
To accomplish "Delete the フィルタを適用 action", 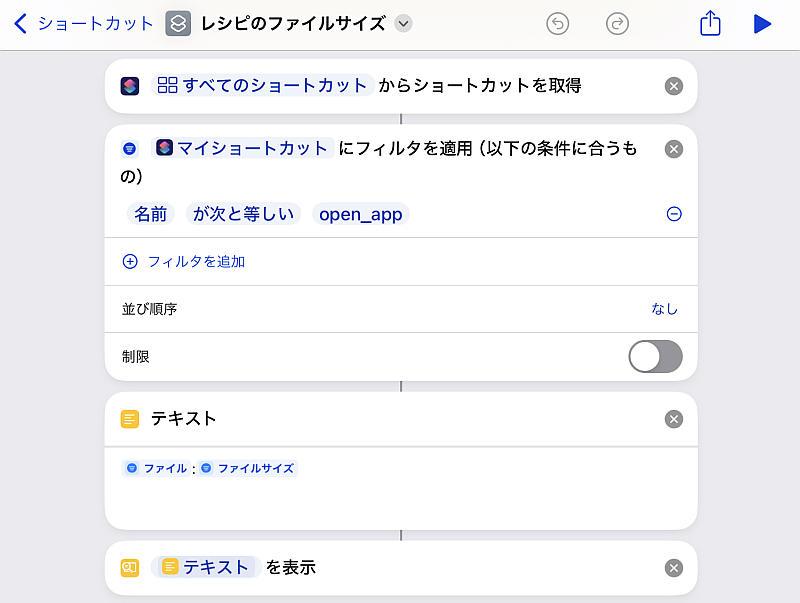I will pos(674,149).
